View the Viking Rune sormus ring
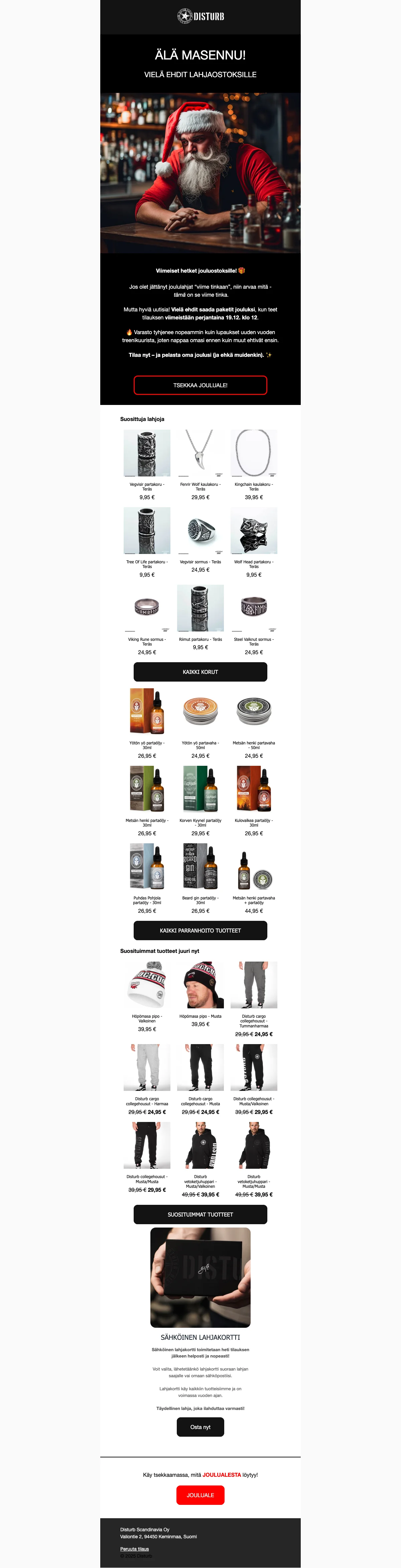401x1568 pixels. (x=147, y=607)
